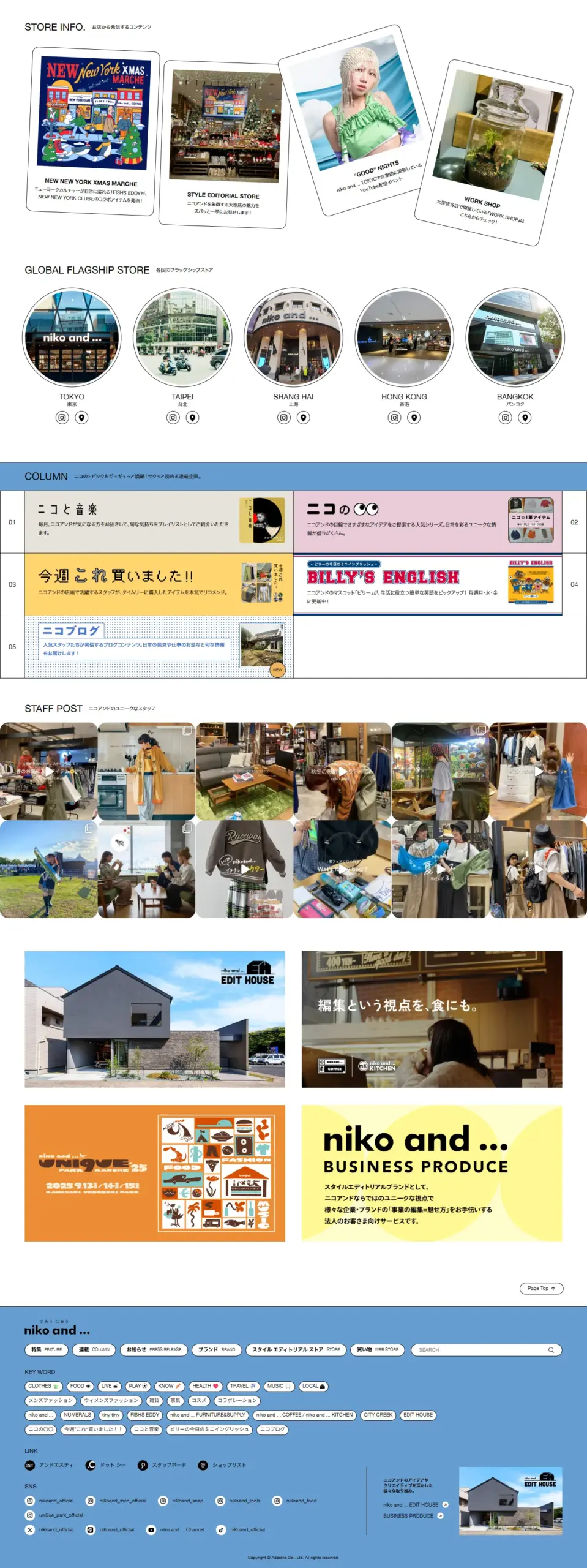This screenshot has height=1568, width=587.
Task: Open Bangkok store Instagram icon
Action: 505,418
